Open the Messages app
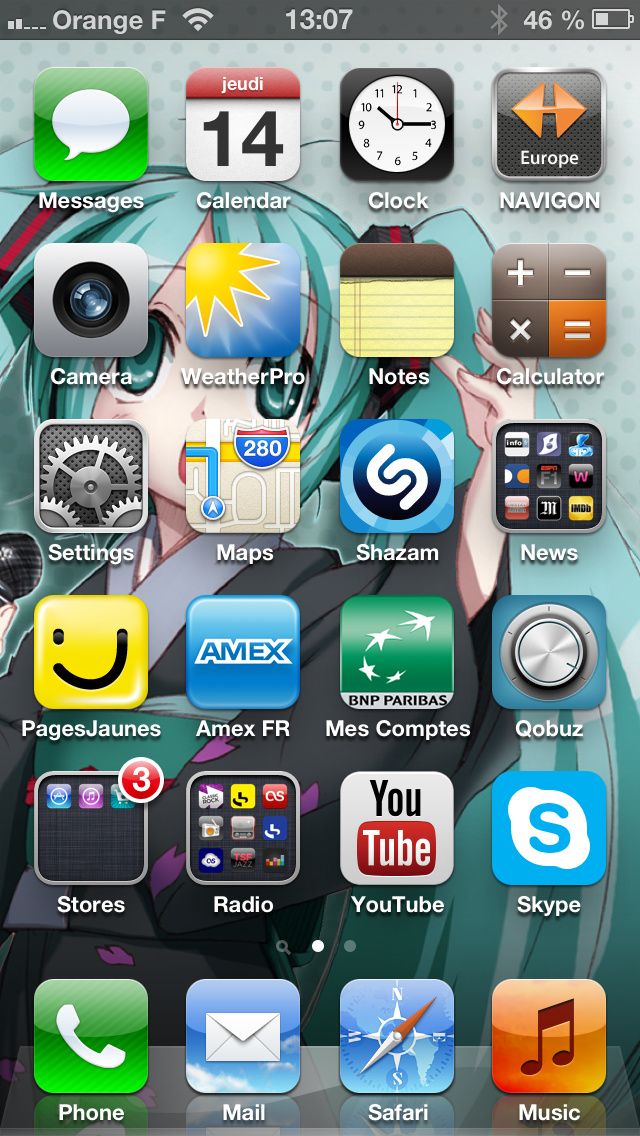Viewport: 640px width, 1136px height. 91,124
